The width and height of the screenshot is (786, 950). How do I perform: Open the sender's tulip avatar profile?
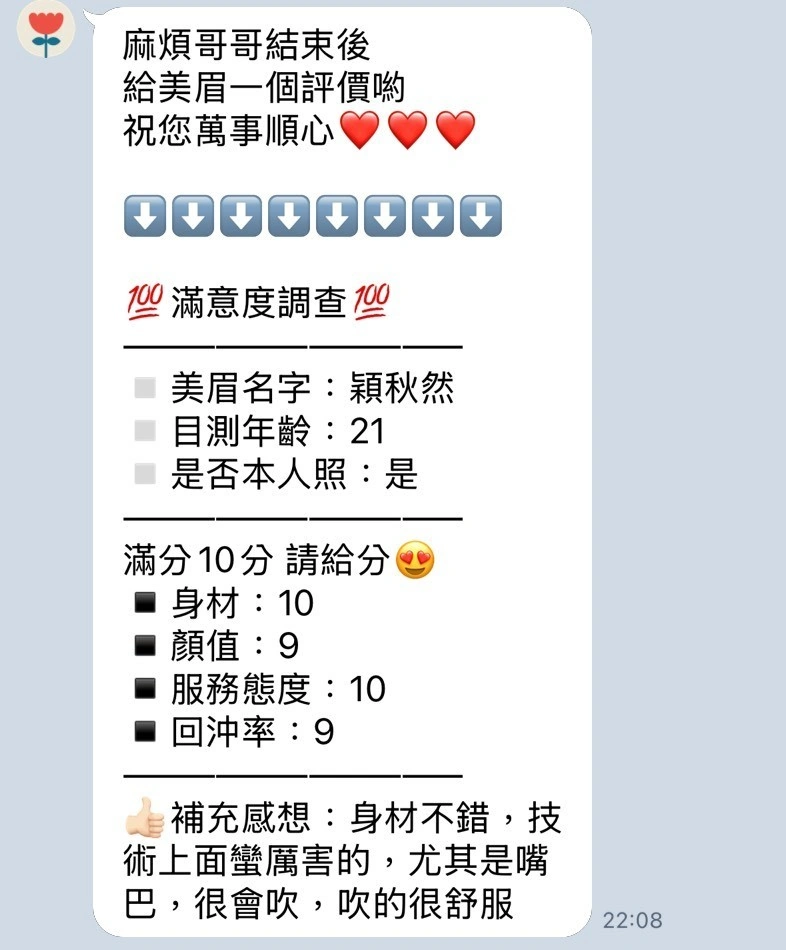pyautogui.click(x=46, y=30)
